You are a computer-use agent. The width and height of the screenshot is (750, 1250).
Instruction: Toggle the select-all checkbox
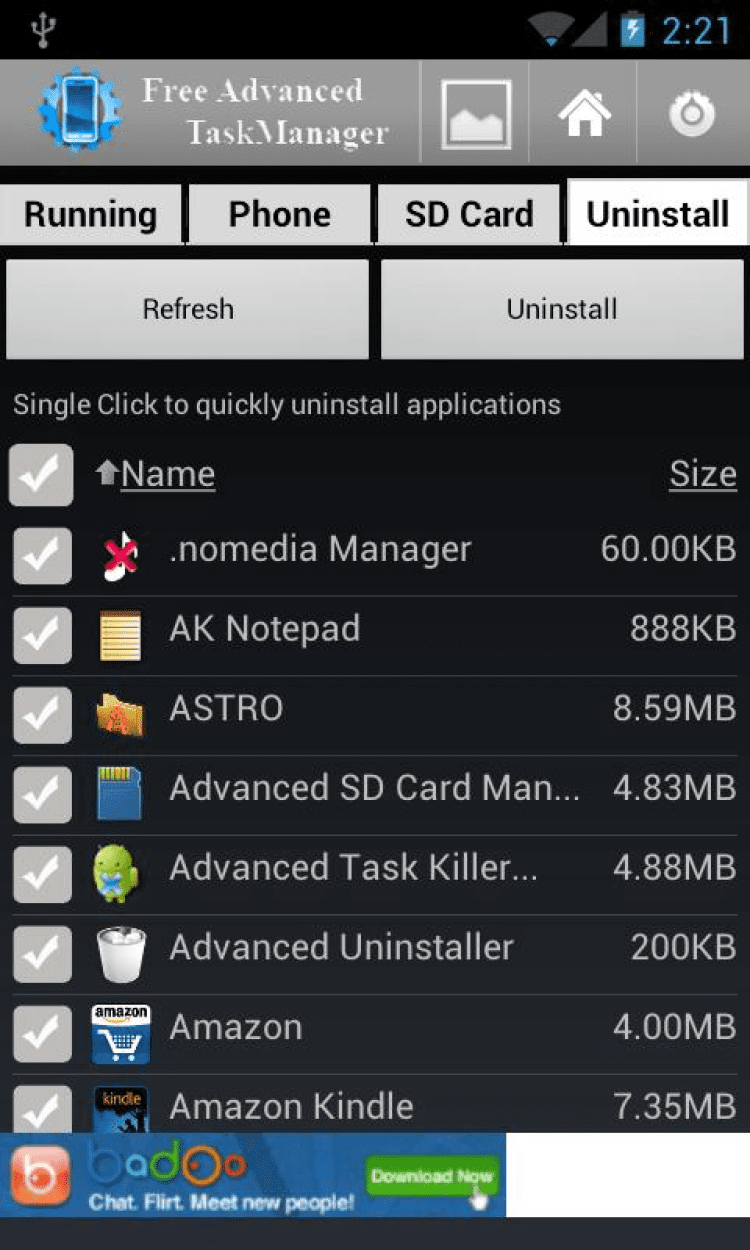(41, 475)
